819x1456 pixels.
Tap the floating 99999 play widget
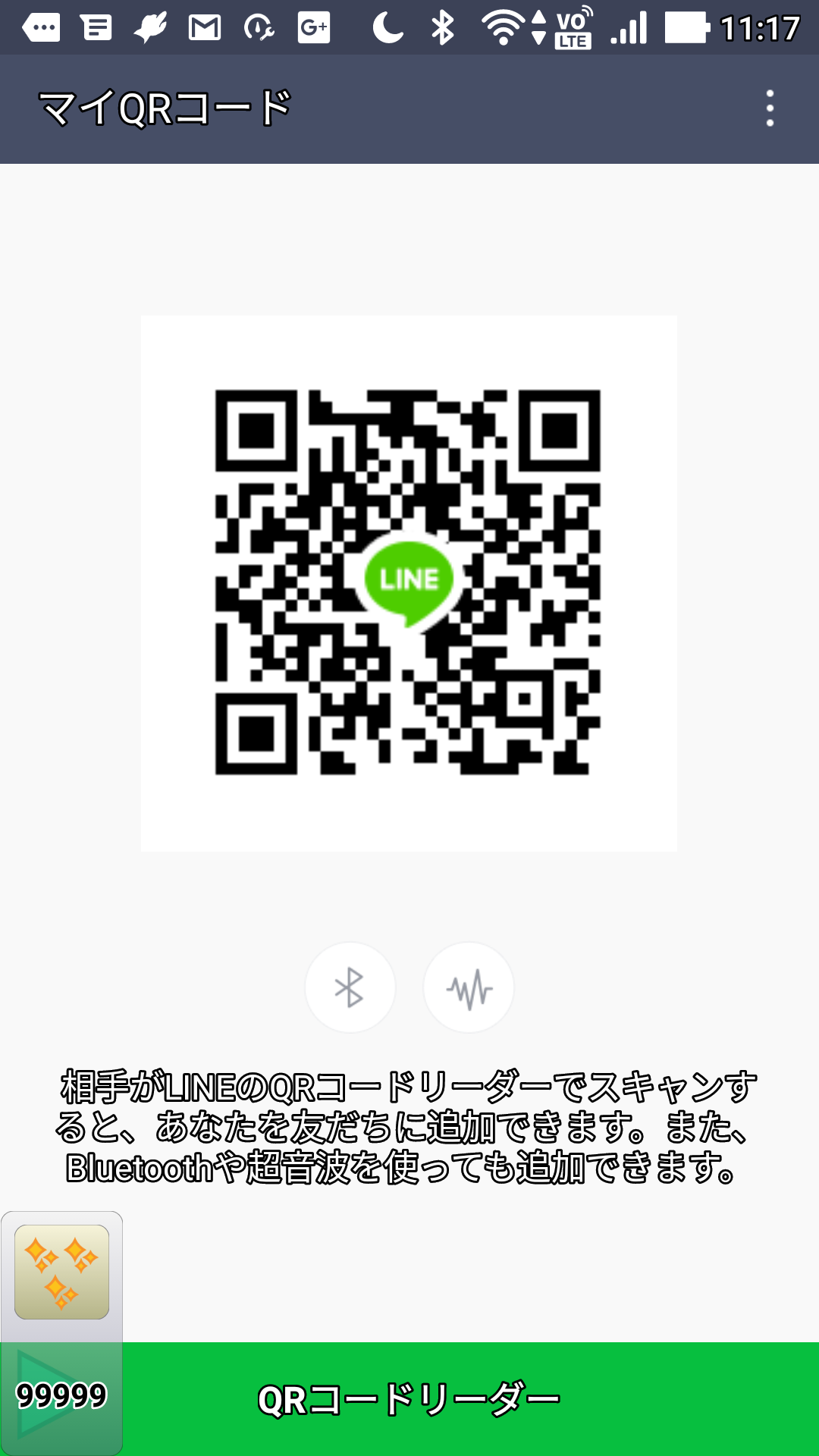click(61, 1398)
